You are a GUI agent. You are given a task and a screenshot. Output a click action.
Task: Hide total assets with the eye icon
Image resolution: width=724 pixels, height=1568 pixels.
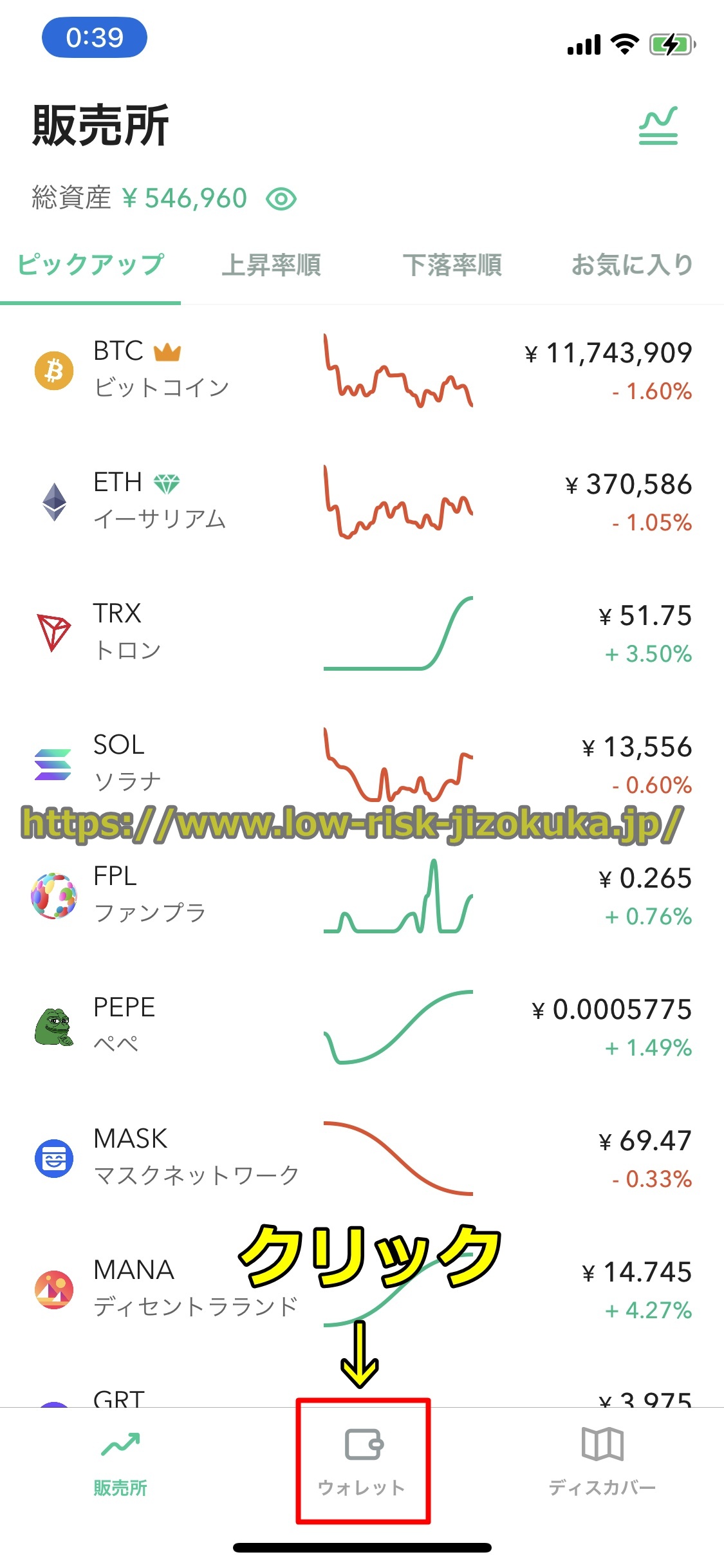tap(281, 199)
